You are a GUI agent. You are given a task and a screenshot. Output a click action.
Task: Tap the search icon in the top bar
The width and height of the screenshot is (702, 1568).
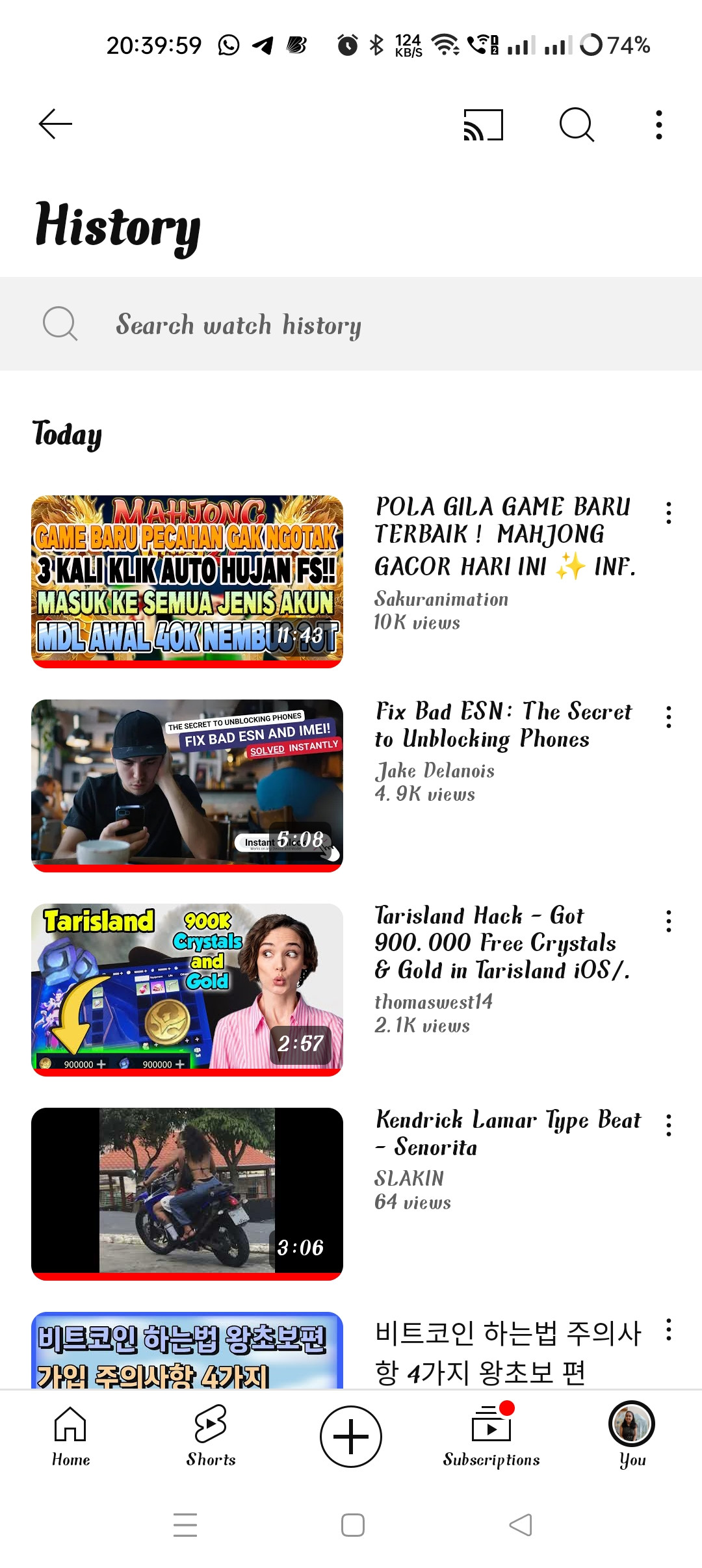[577, 124]
